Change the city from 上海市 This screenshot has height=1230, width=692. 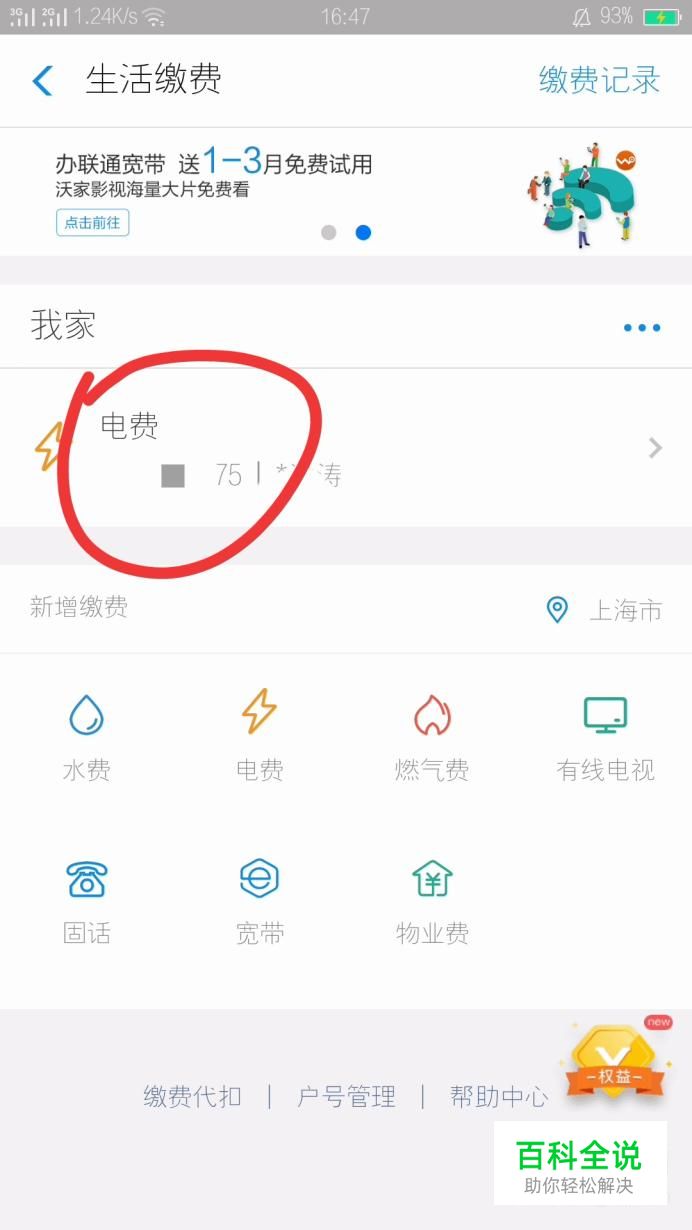click(x=605, y=610)
